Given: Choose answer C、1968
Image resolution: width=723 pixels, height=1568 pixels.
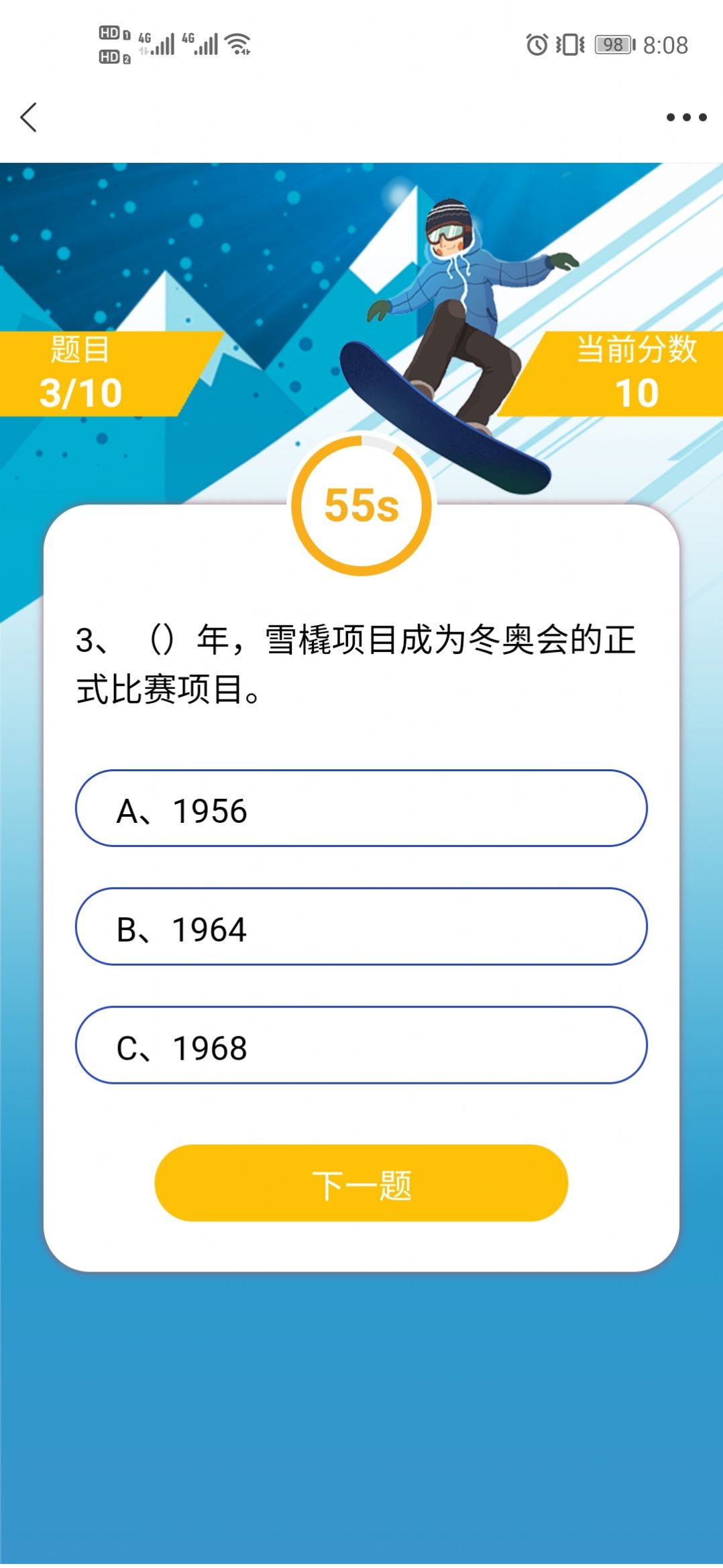Looking at the screenshot, I should (361, 1046).
